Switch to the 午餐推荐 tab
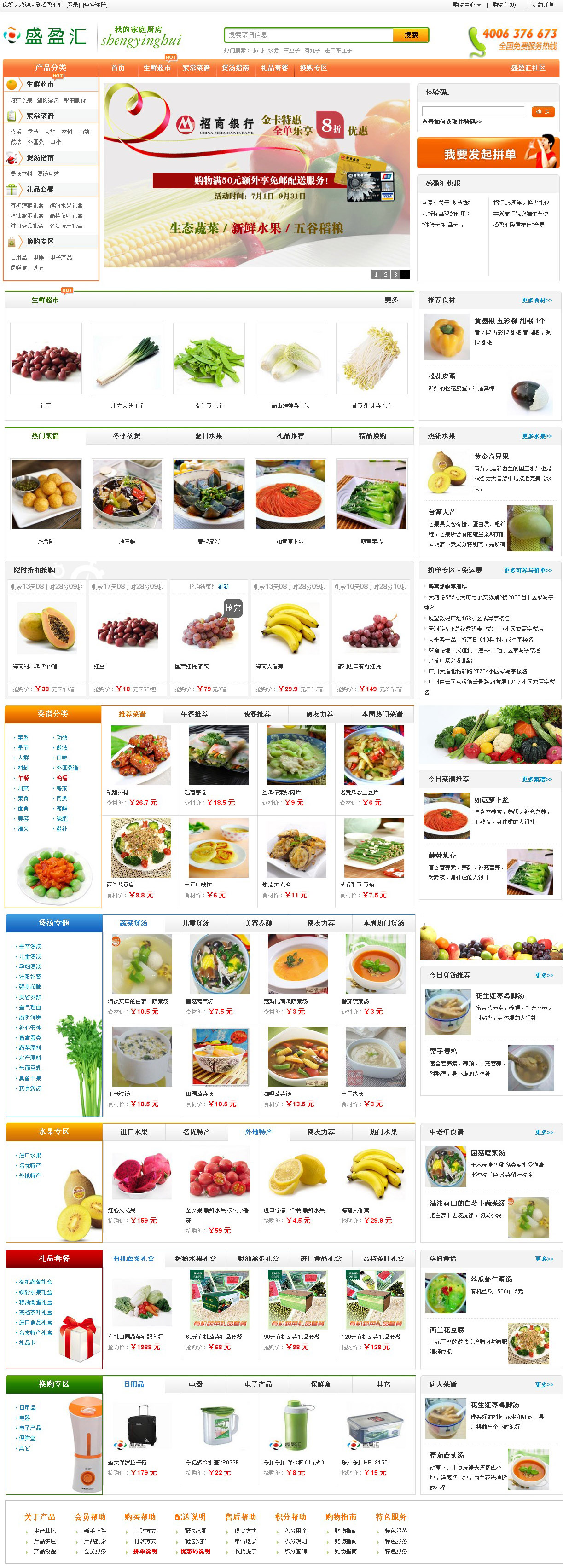This screenshot has height=1568, width=563. click(x=194, y=714)
